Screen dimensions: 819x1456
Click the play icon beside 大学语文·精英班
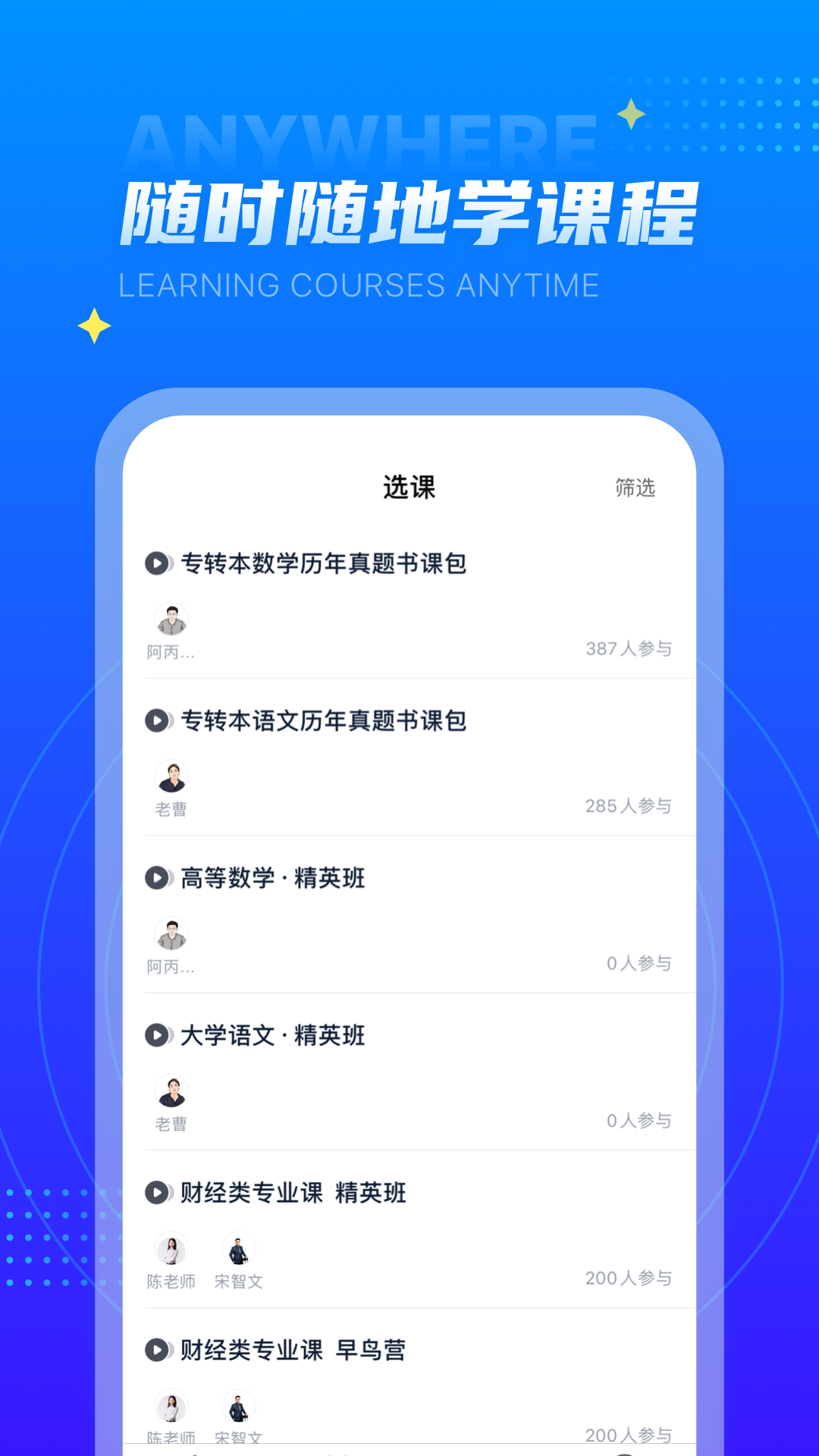(x=157, y=1035)
